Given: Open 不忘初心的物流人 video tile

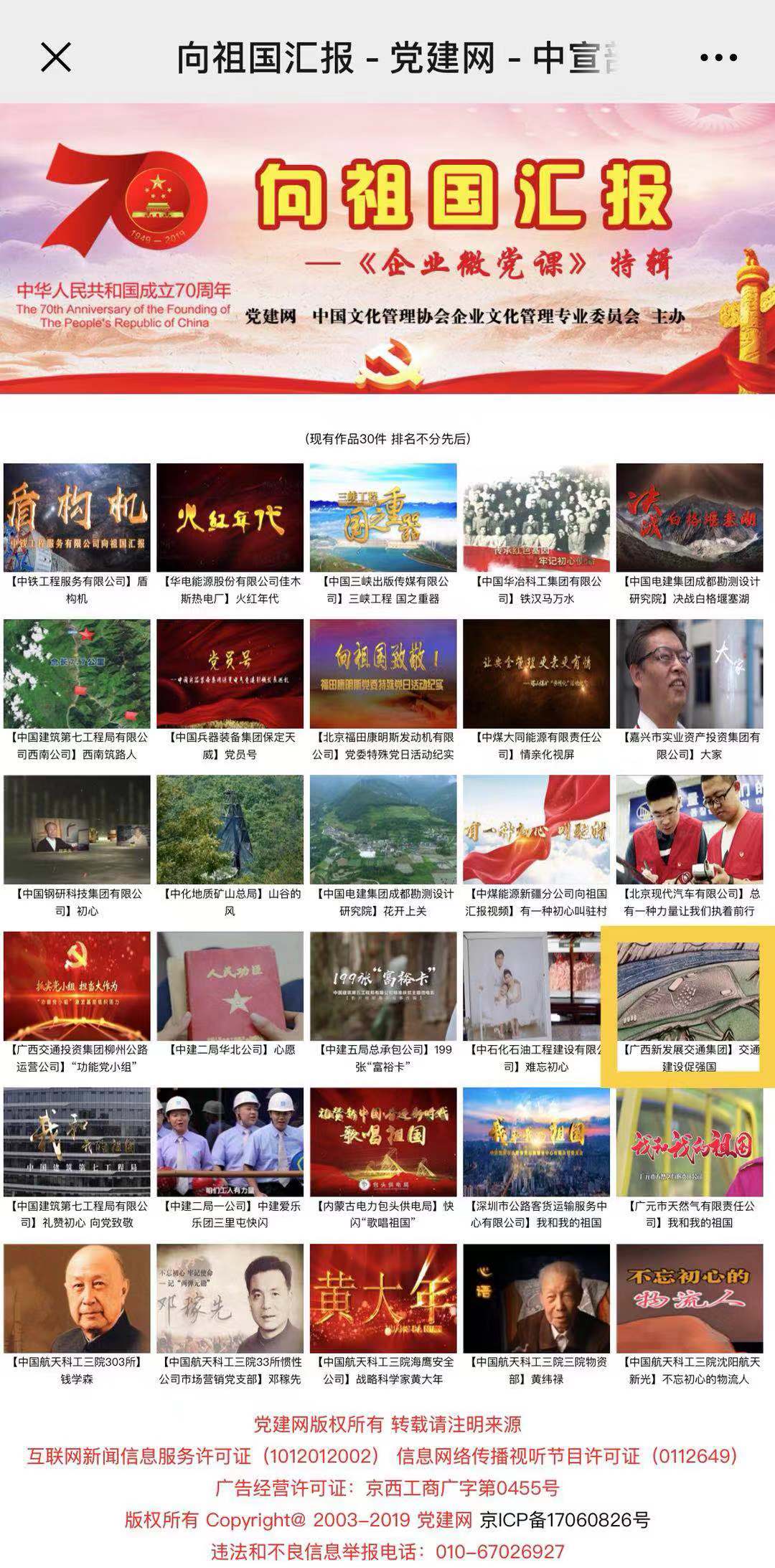Looking at the screenshot, I should [689, 1298].
